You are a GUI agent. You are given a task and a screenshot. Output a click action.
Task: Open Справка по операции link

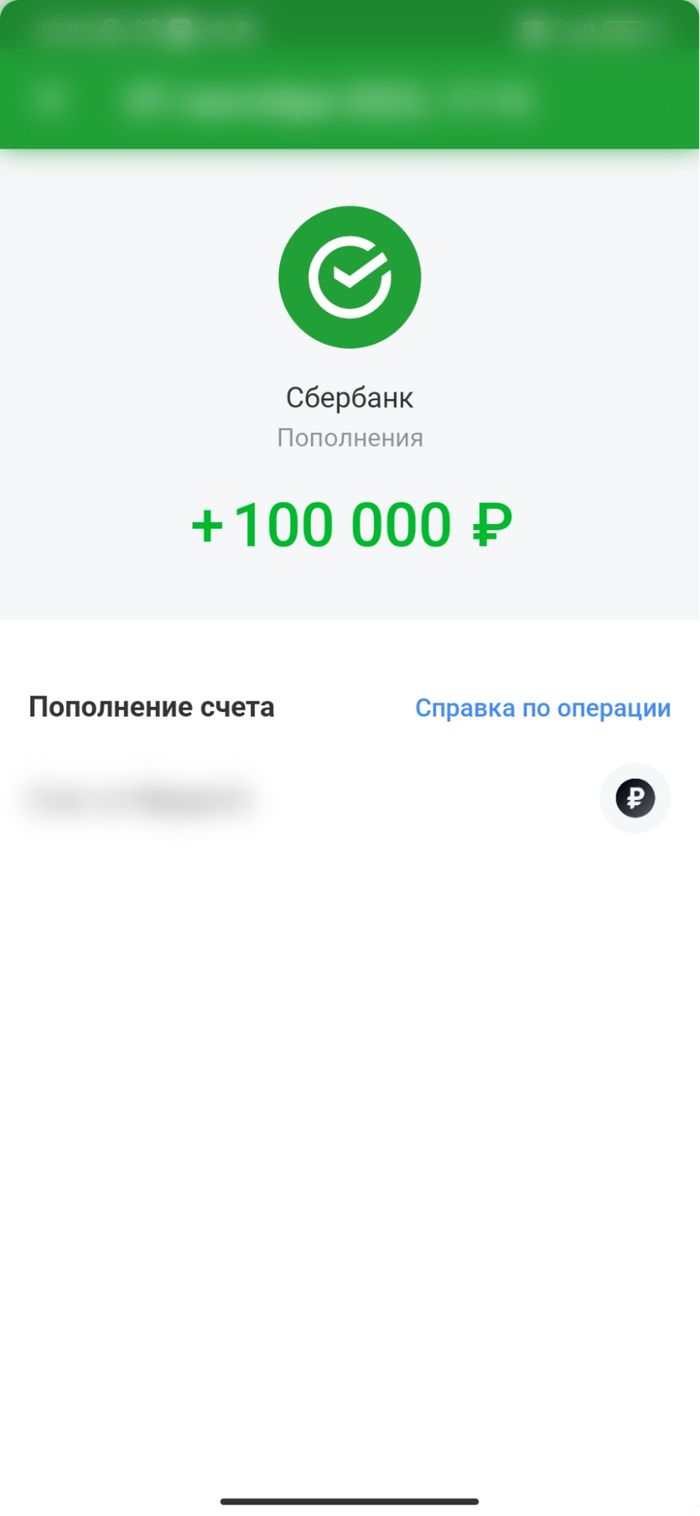[542, 708]
